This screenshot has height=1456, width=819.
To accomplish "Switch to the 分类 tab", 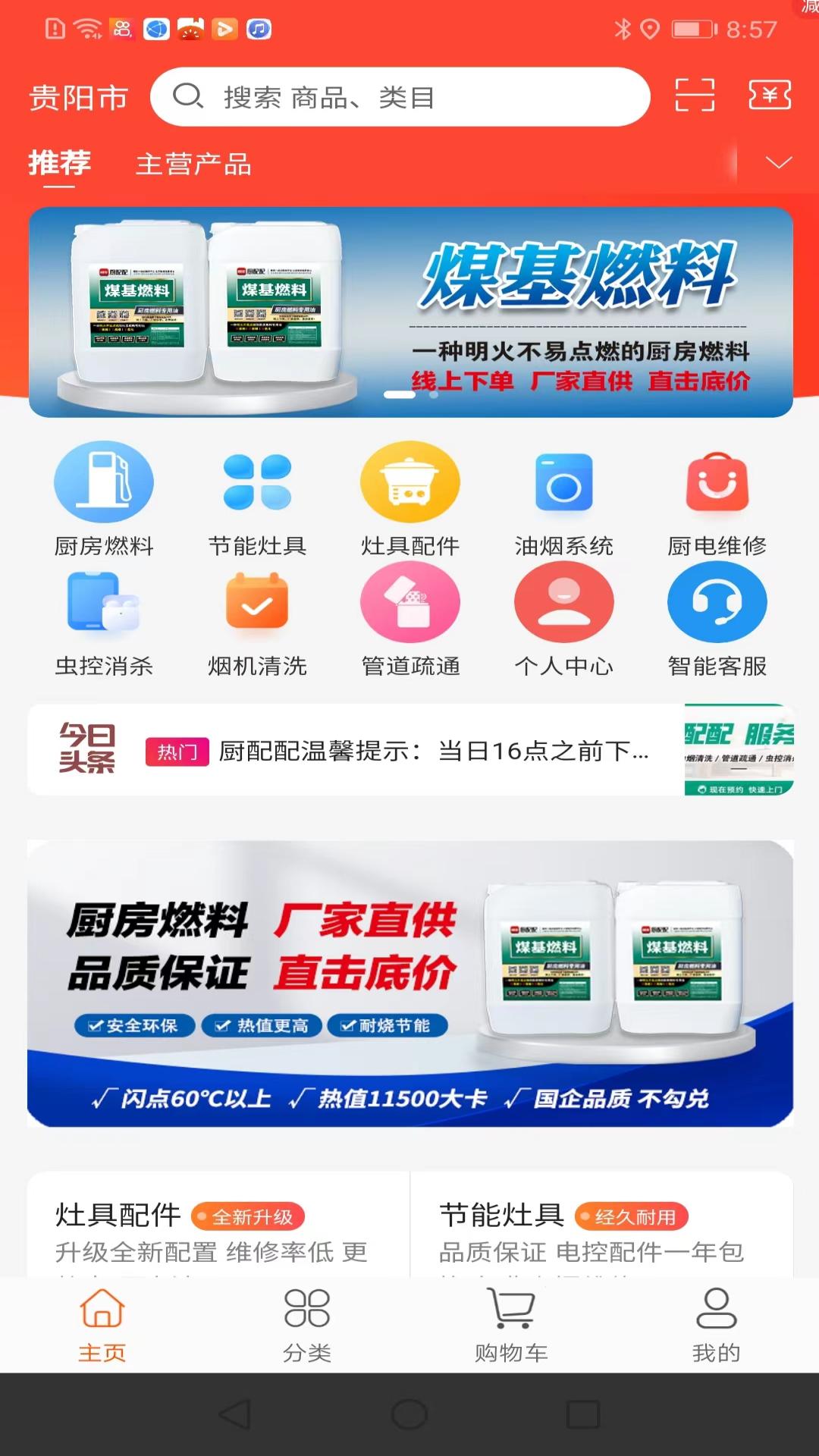I will point(307,1324).
